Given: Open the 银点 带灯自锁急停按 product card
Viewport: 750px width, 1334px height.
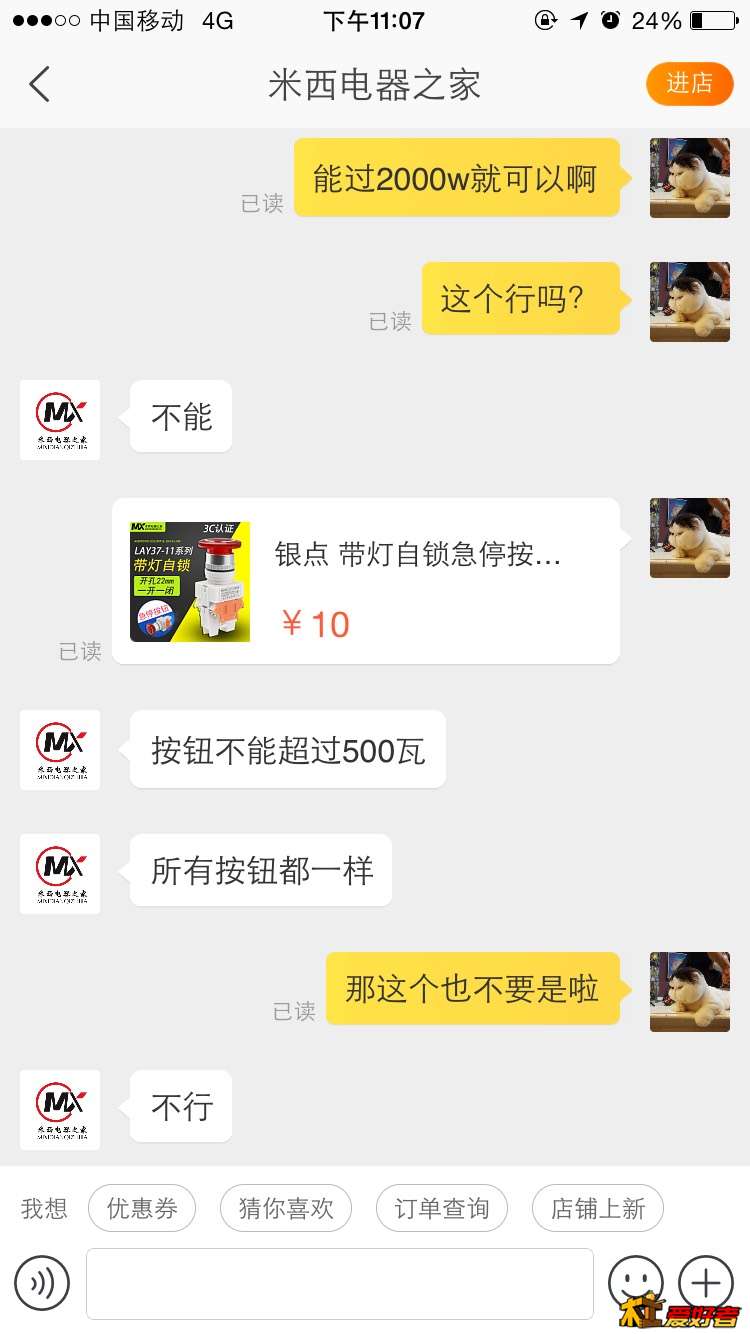Looking at the screenshot, I should (366, 581).
